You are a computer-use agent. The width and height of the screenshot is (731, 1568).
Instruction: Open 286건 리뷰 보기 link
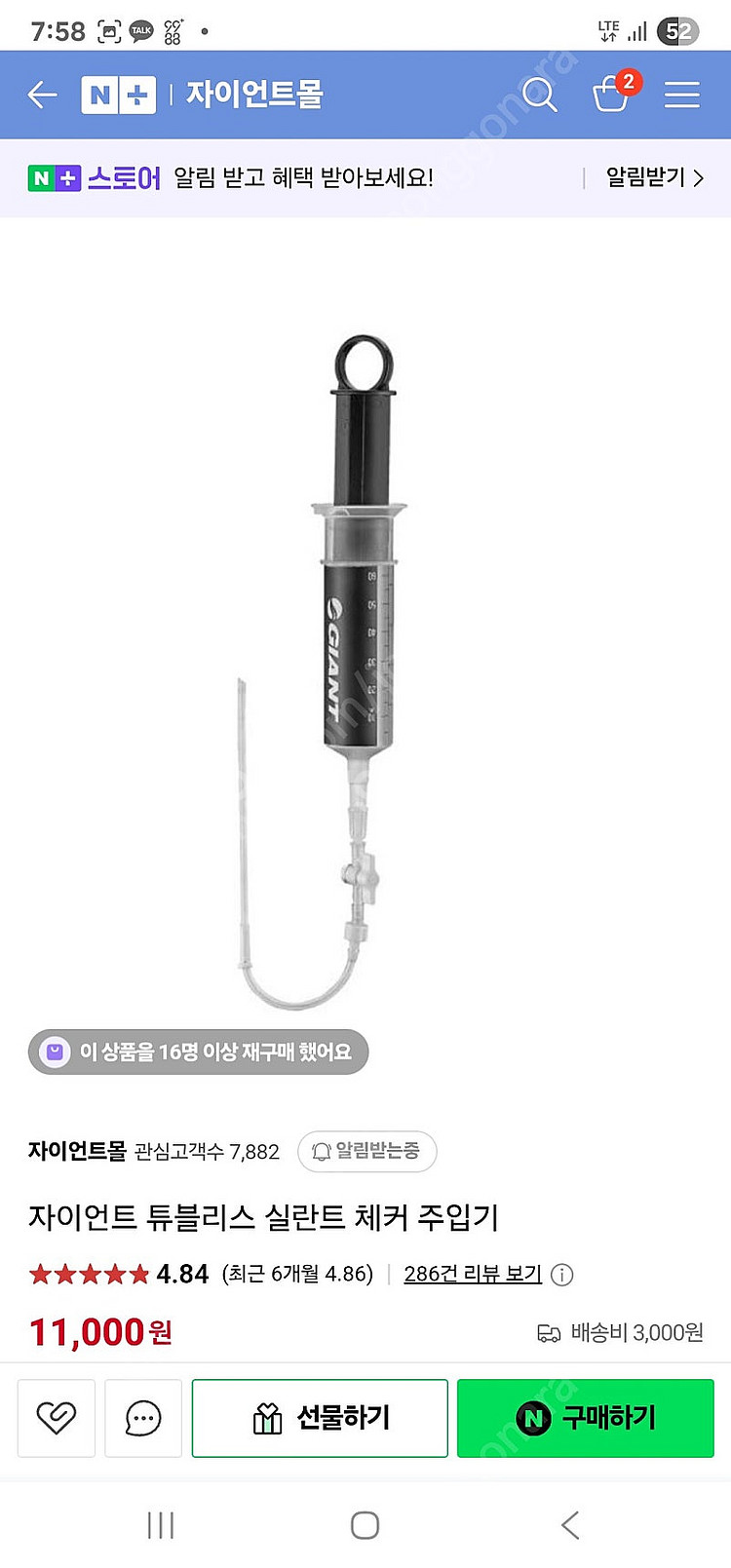(x=473, y=1274)
